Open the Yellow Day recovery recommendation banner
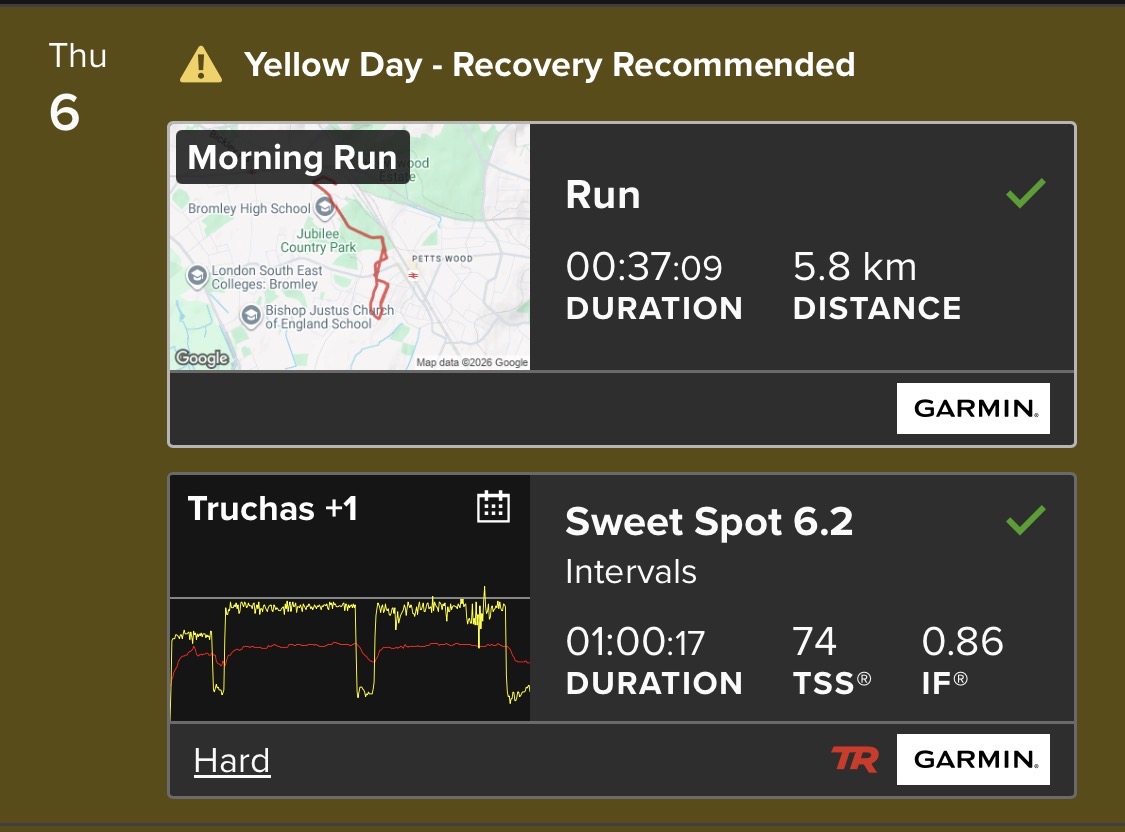 pos(517,65)
